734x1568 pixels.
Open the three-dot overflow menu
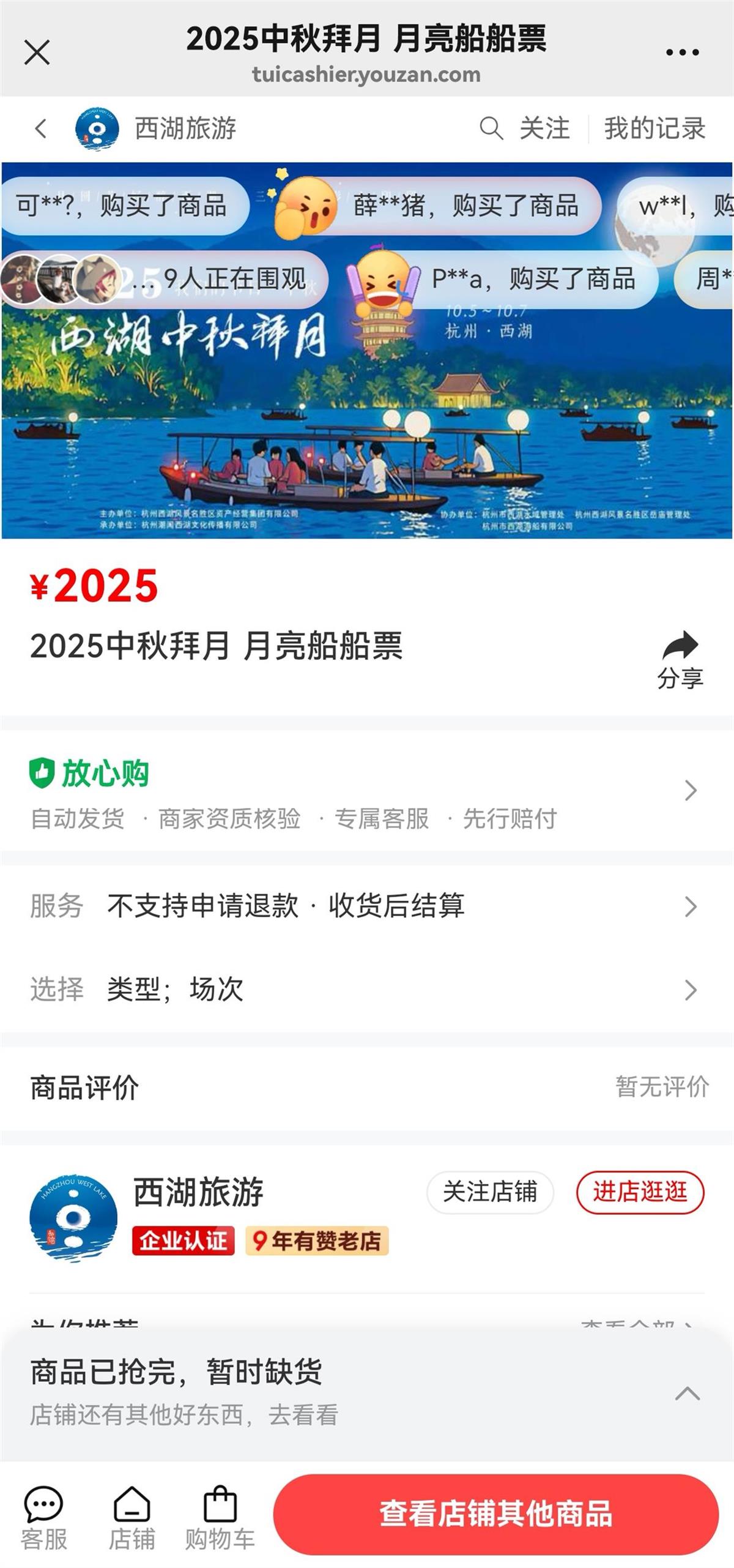coord(682,53)
